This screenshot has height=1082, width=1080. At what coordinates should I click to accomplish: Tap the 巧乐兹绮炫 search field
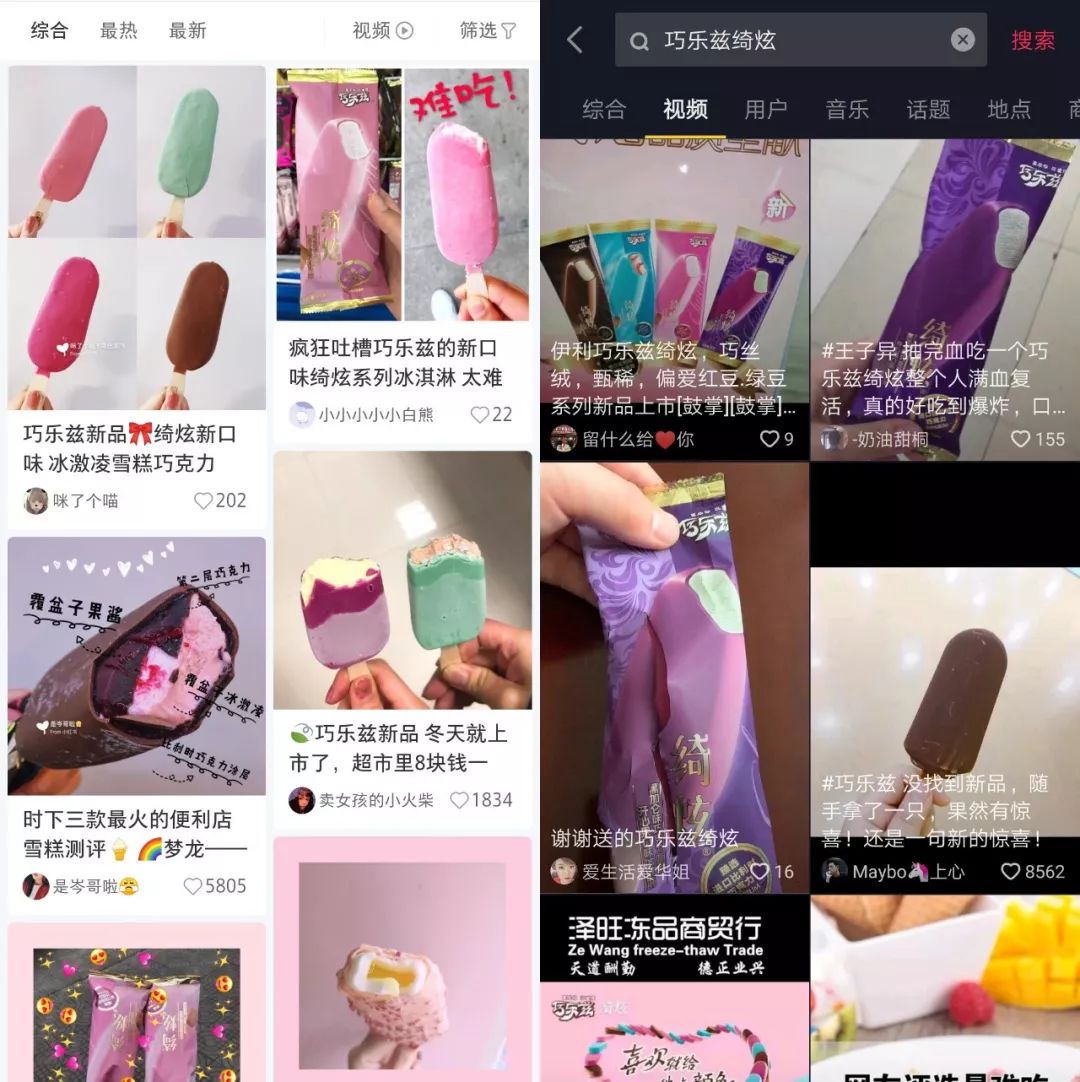(x=790, y=40)
